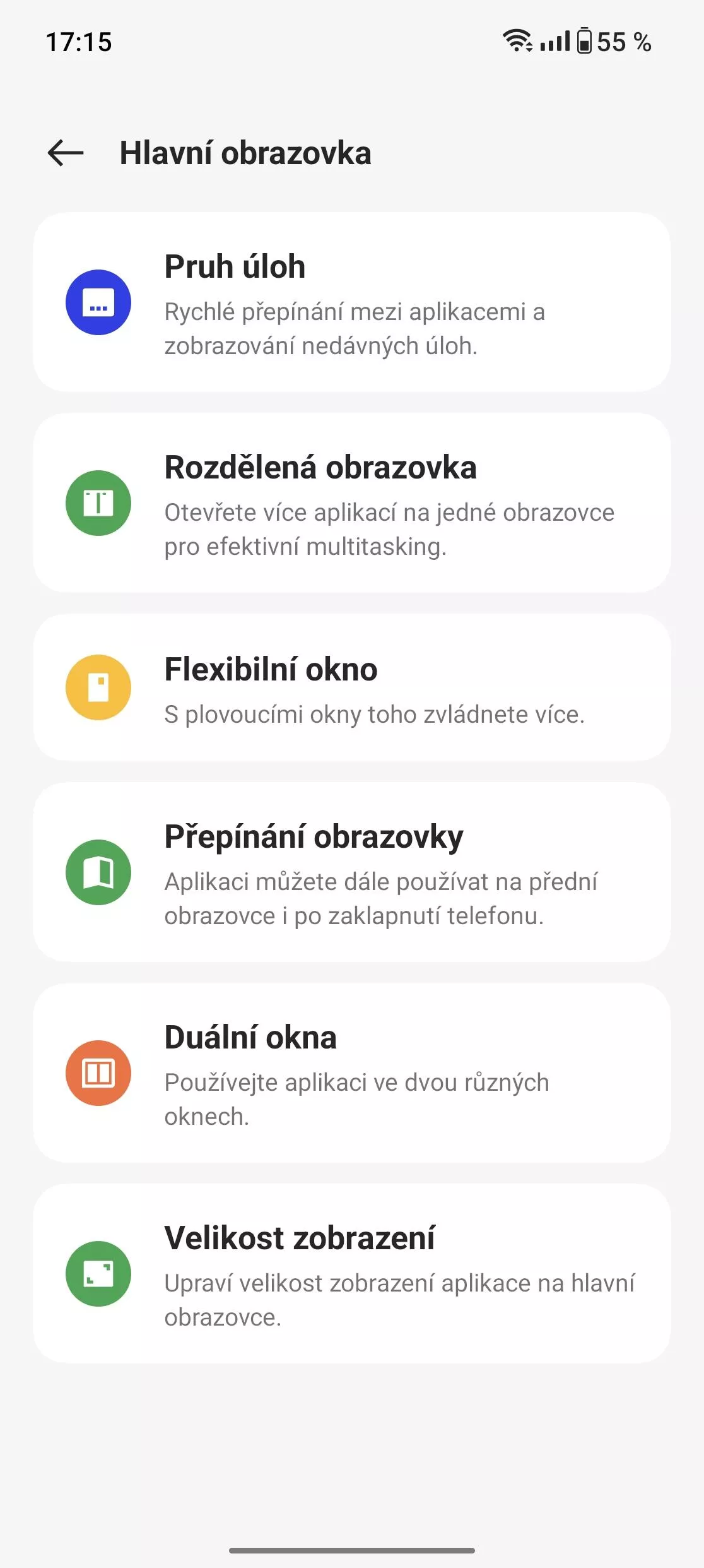Select the Flexibilní okno row
Viewport: 704px width, 1568px height.
(352, 687)
